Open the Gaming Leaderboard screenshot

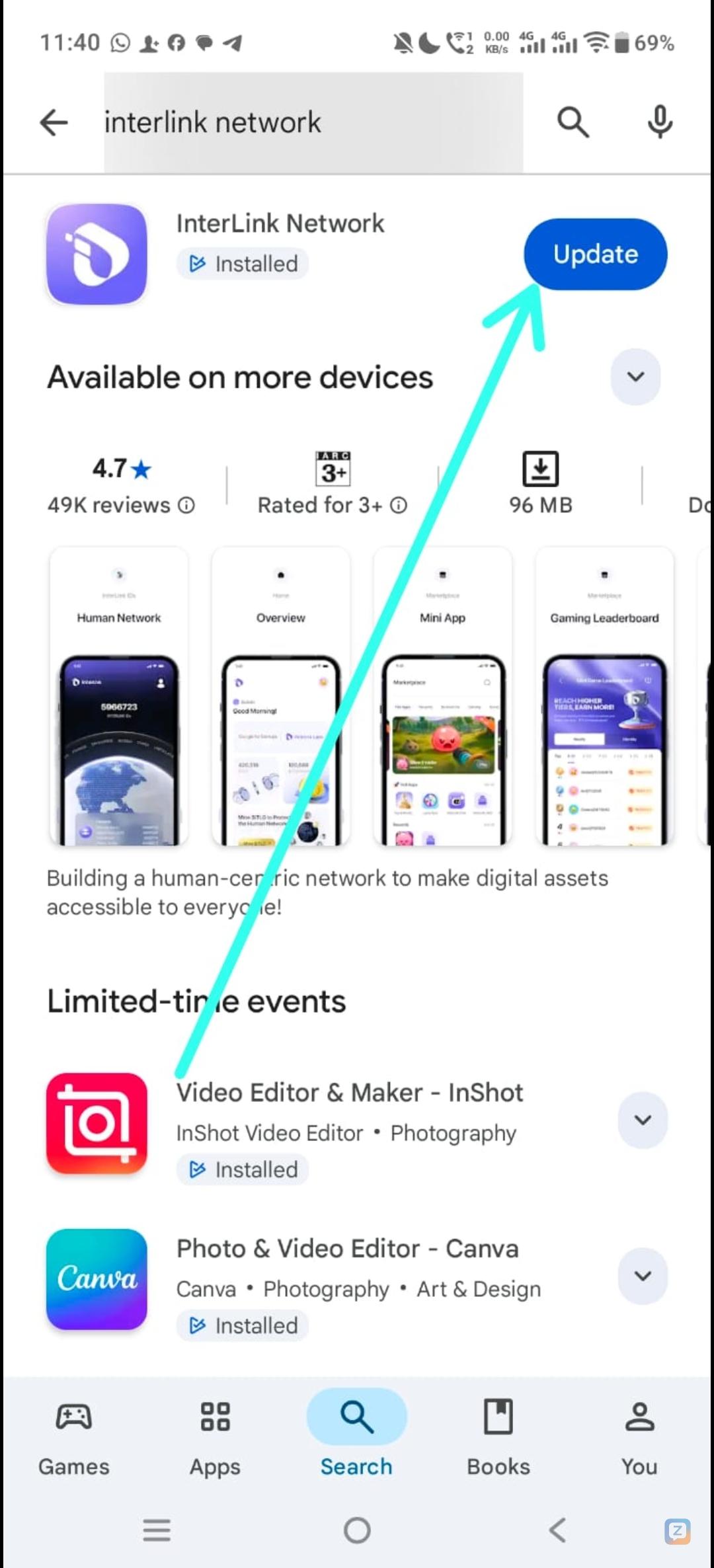tap(604, 696)
